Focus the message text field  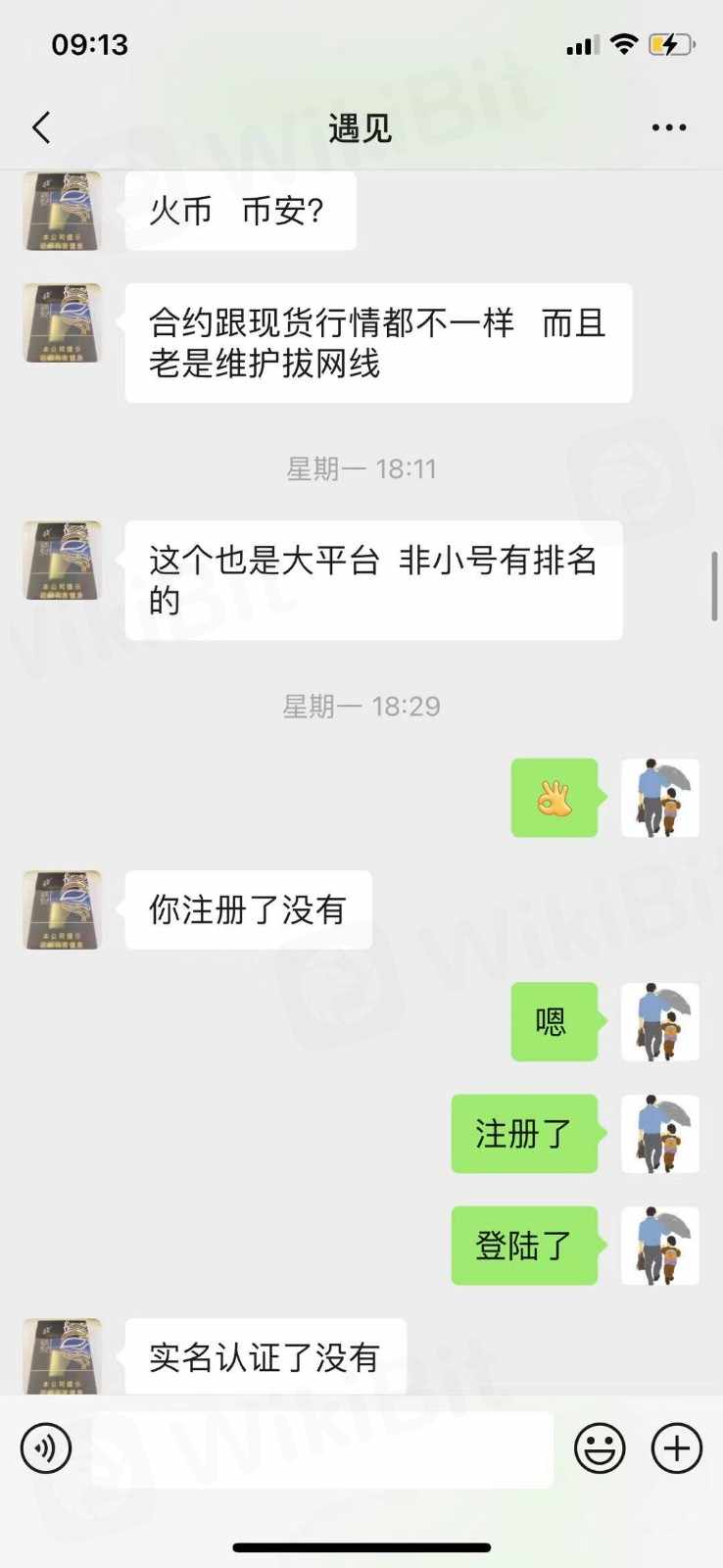[323, 1448]
